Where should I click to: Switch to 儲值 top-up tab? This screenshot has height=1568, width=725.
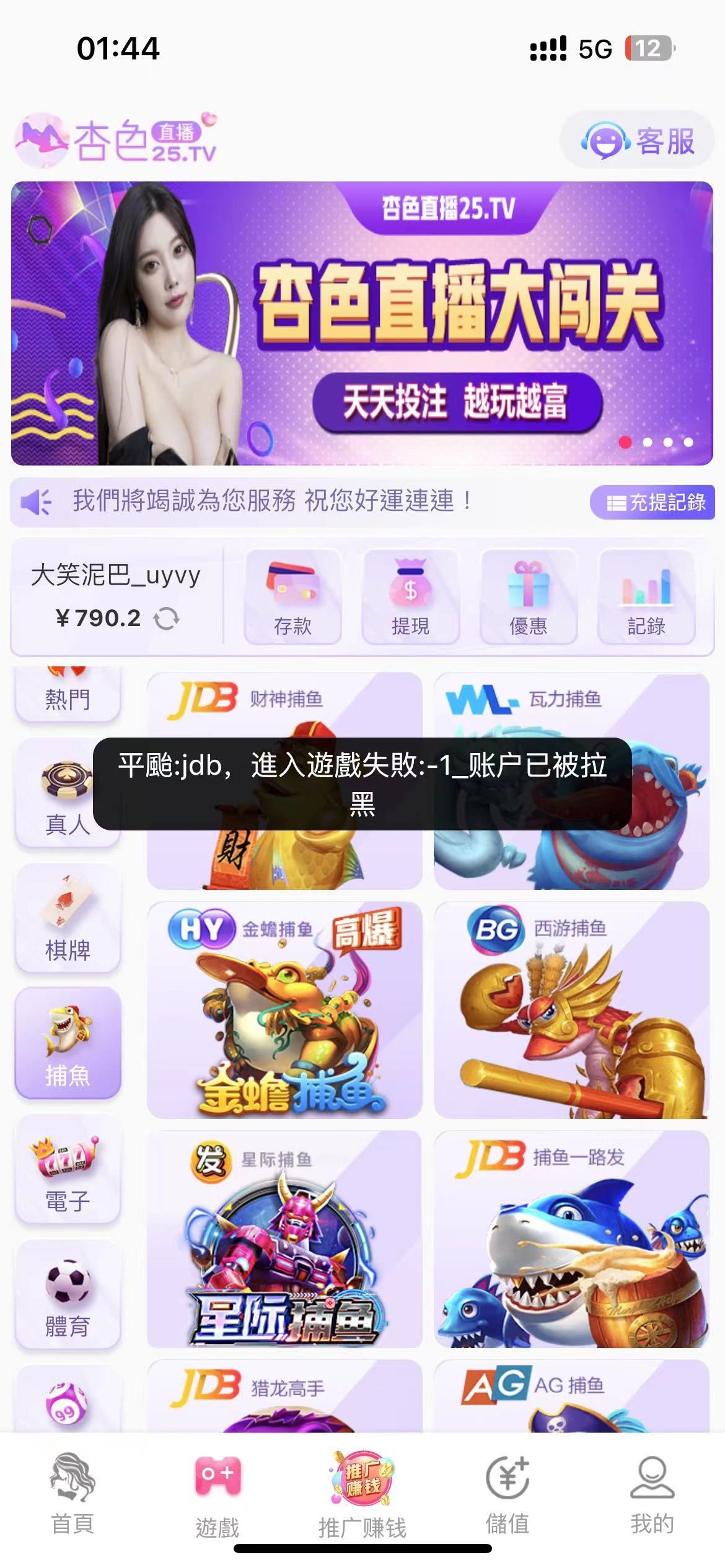507,1494
